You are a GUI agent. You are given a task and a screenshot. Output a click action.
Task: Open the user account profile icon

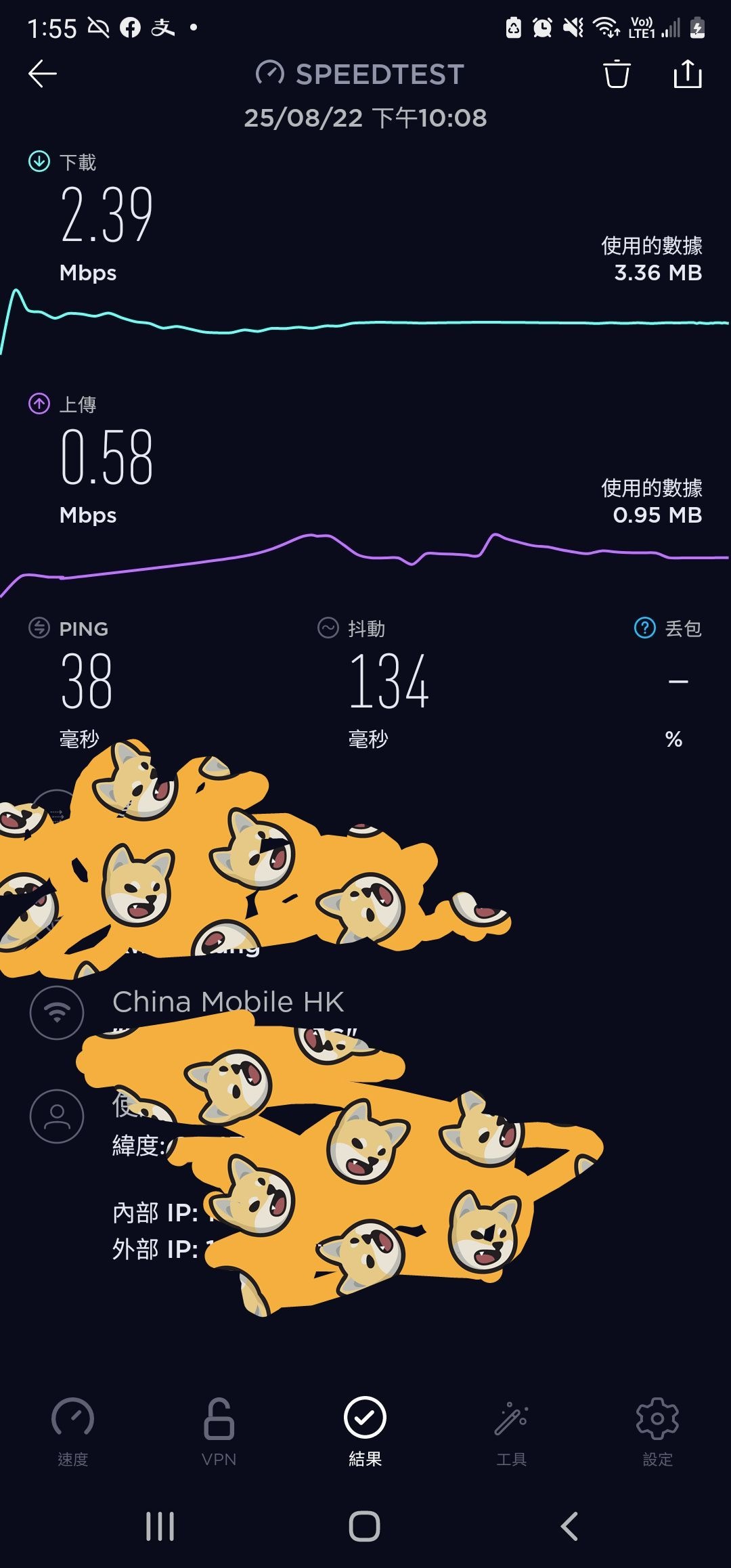point(57,1116)
